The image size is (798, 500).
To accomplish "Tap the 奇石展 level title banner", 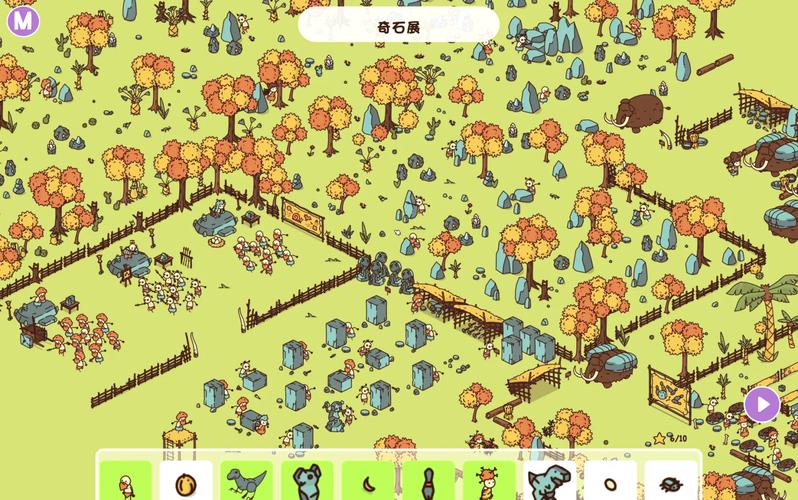I will point(398,25).
